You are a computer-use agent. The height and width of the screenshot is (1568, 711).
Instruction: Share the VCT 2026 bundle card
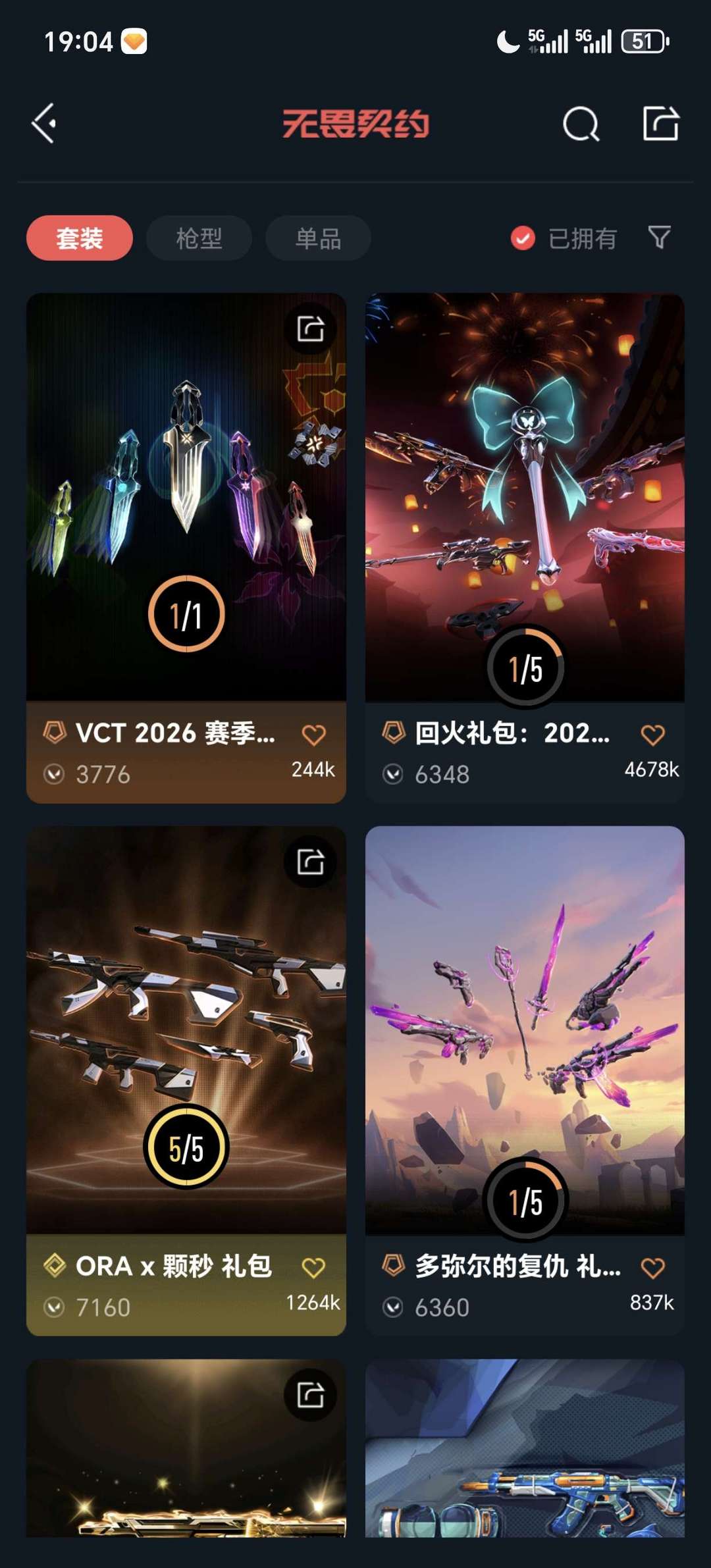(310, 328)
